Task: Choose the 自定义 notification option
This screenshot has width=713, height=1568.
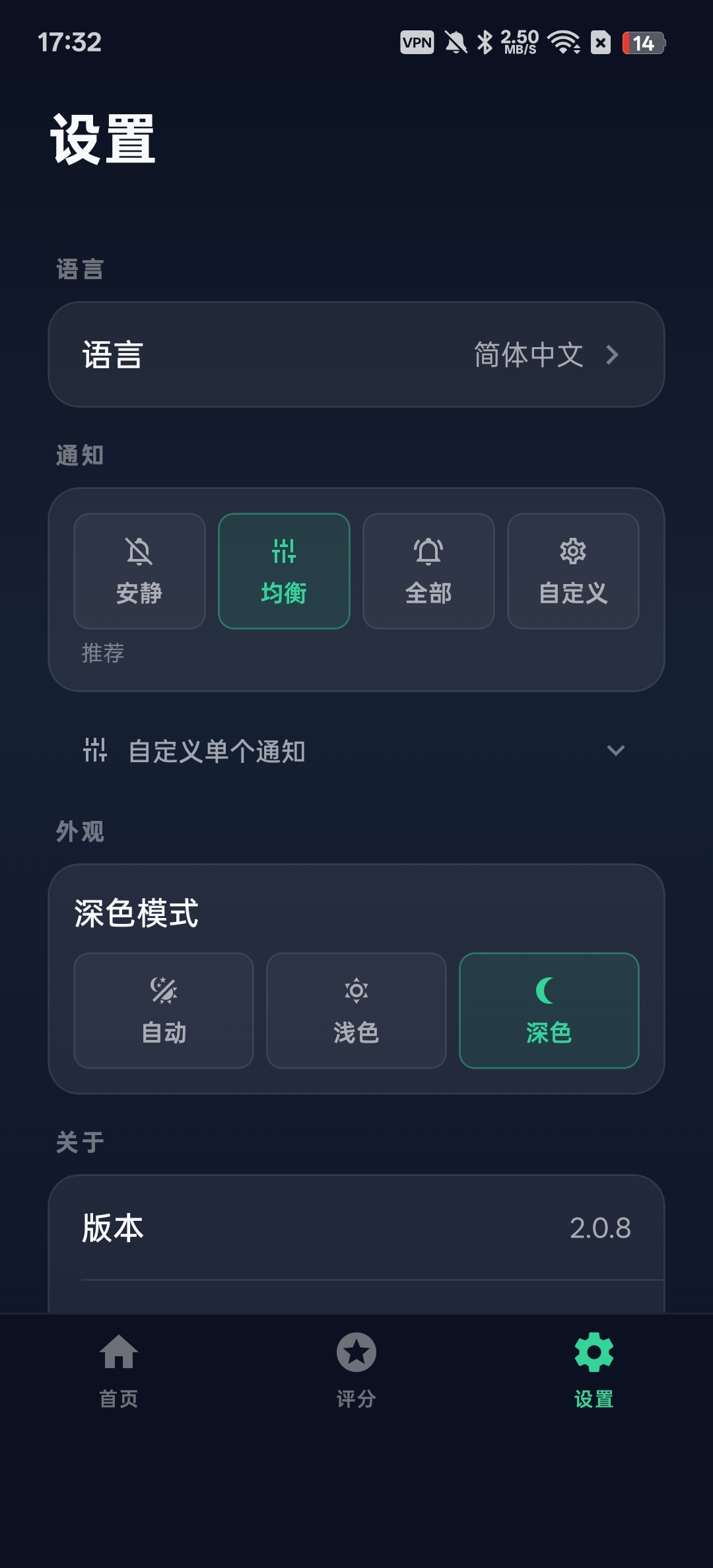Action: [573, 571]
